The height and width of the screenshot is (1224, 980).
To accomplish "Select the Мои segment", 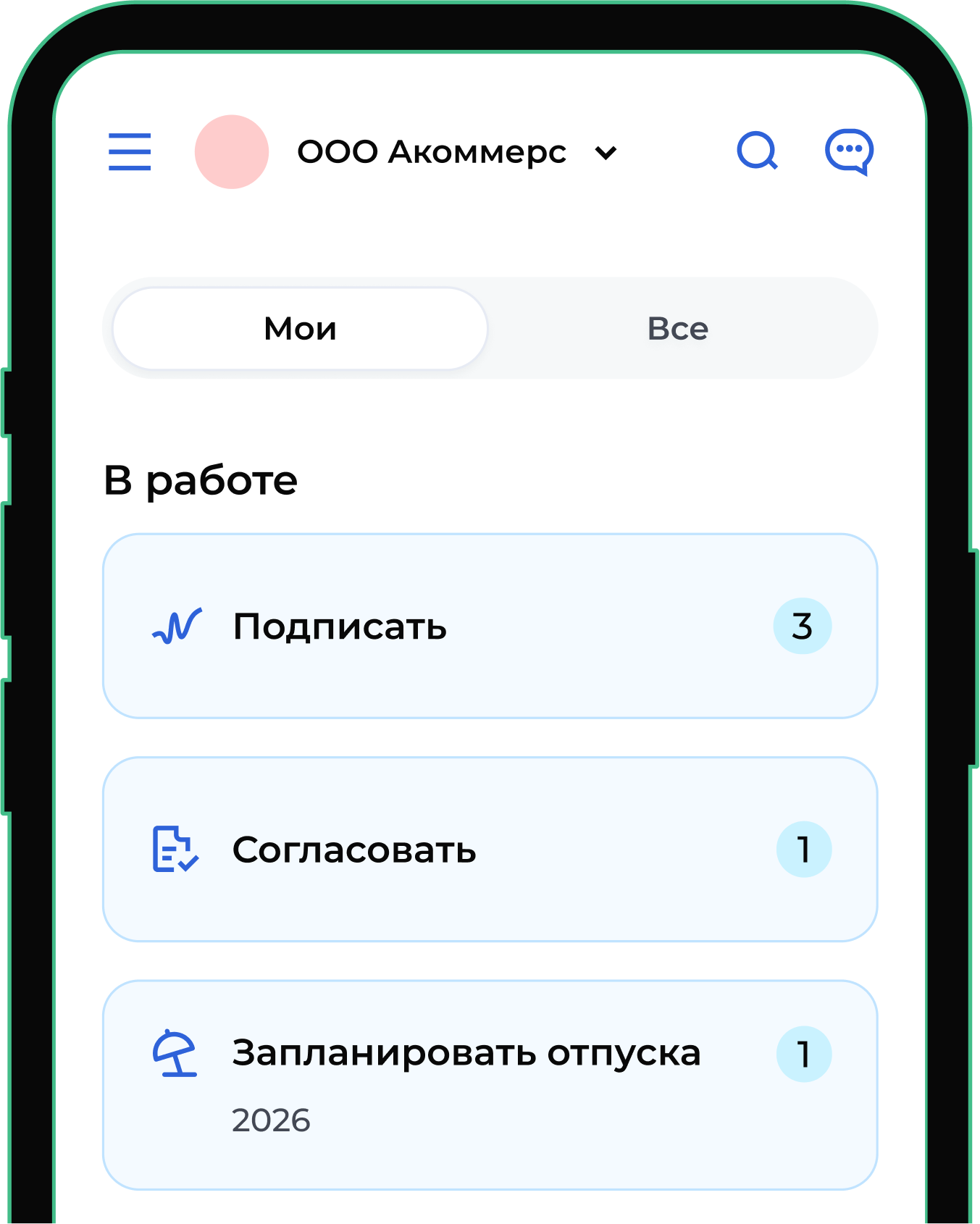I will pos(300,329).
